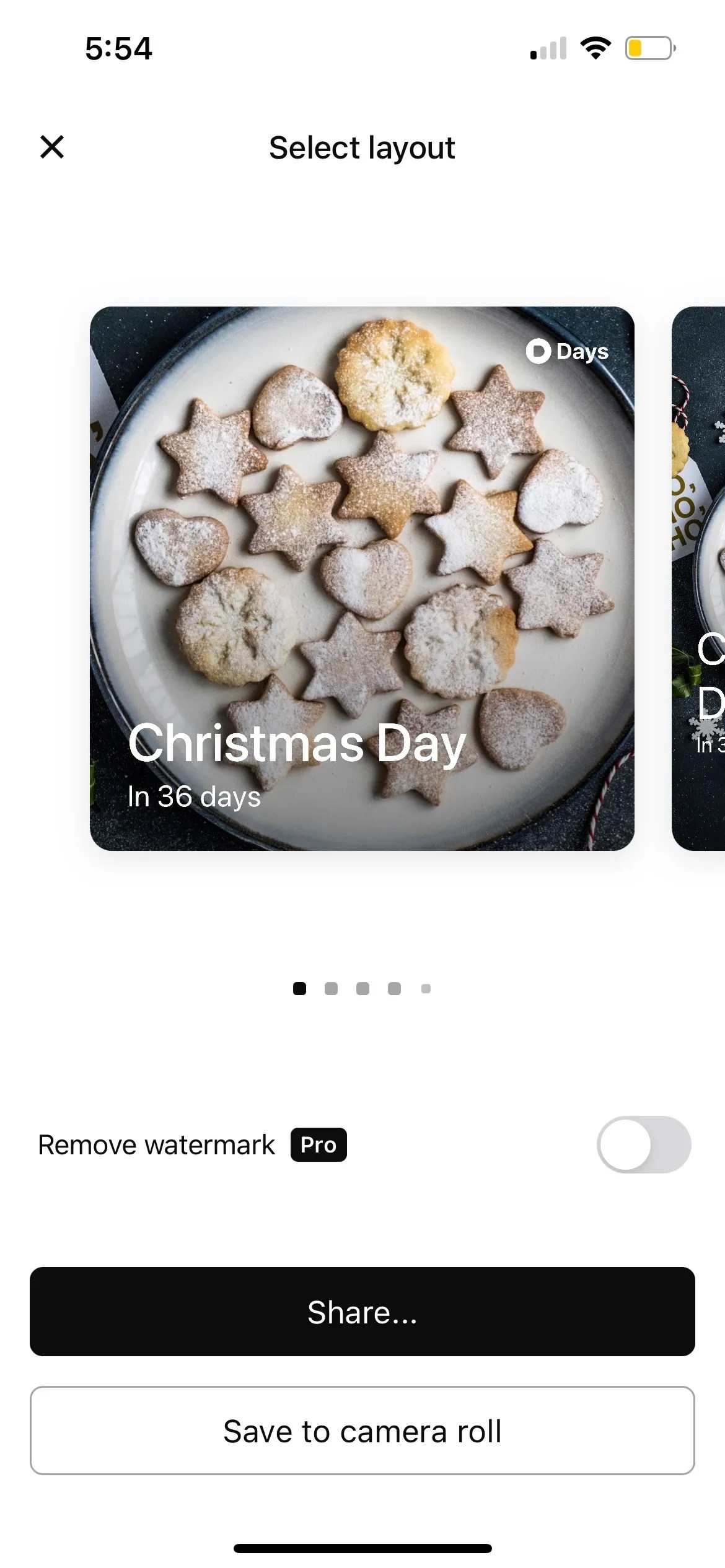Close the Select layout screen
Image resolution: width=725 pixels, height=1568 pixels.
[x=52, y=147]
